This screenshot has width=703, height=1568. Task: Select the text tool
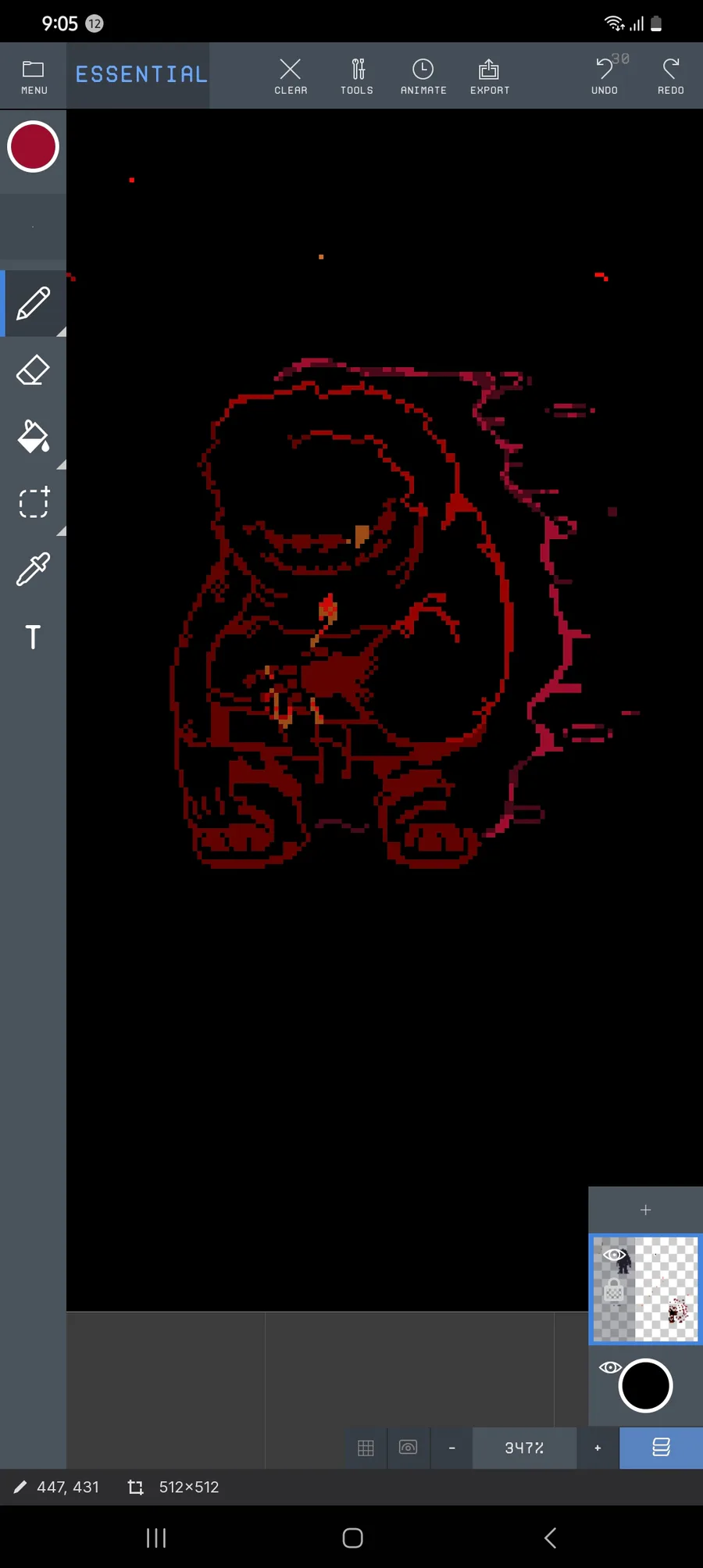(34, 637)
